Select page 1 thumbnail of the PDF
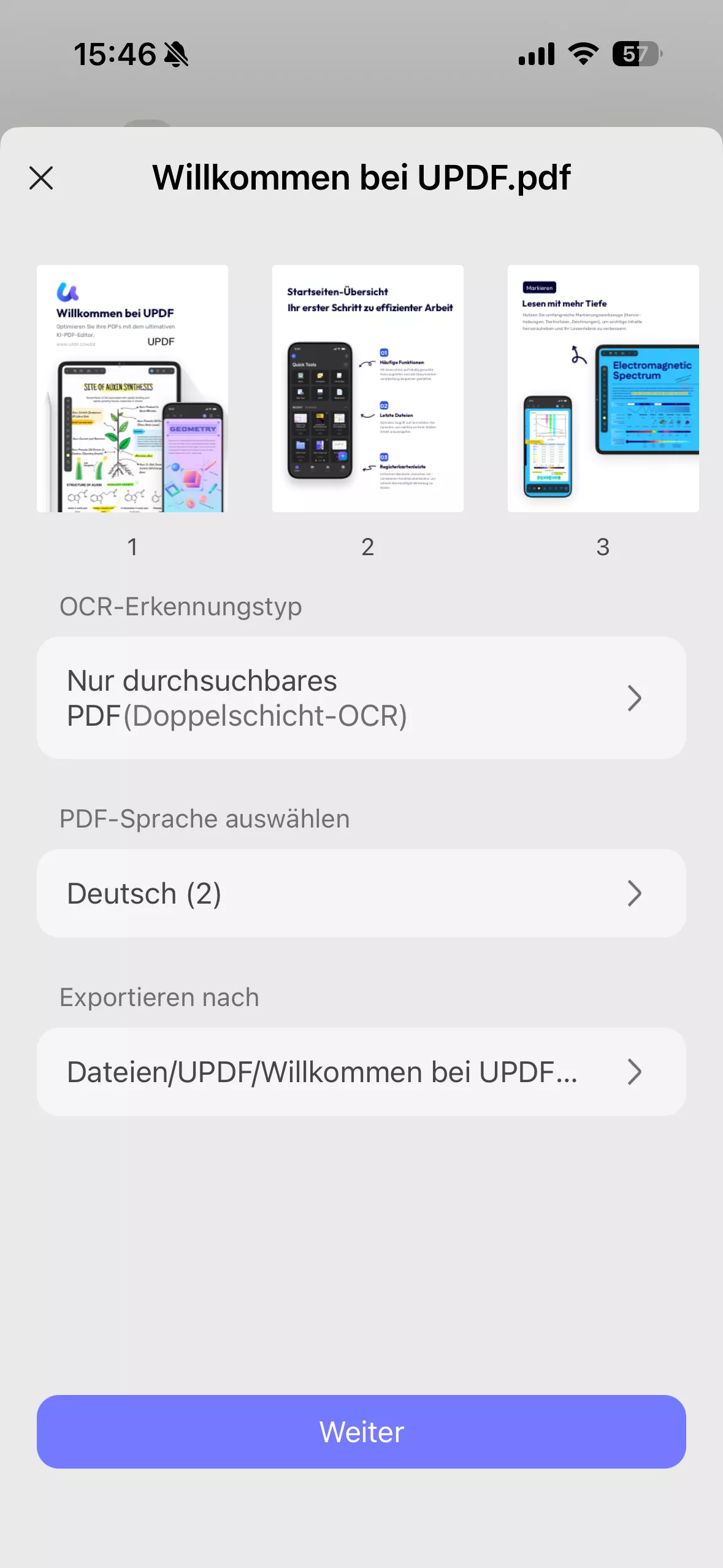 [132, 388]
